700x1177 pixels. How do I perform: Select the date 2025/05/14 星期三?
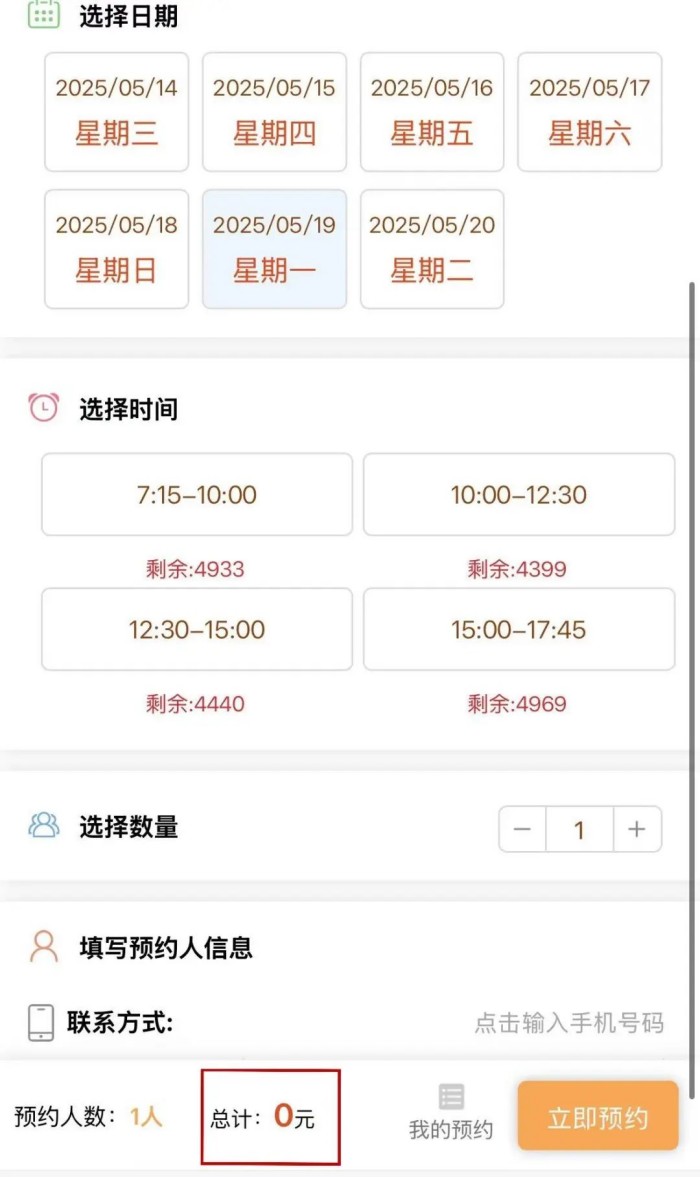116,112
